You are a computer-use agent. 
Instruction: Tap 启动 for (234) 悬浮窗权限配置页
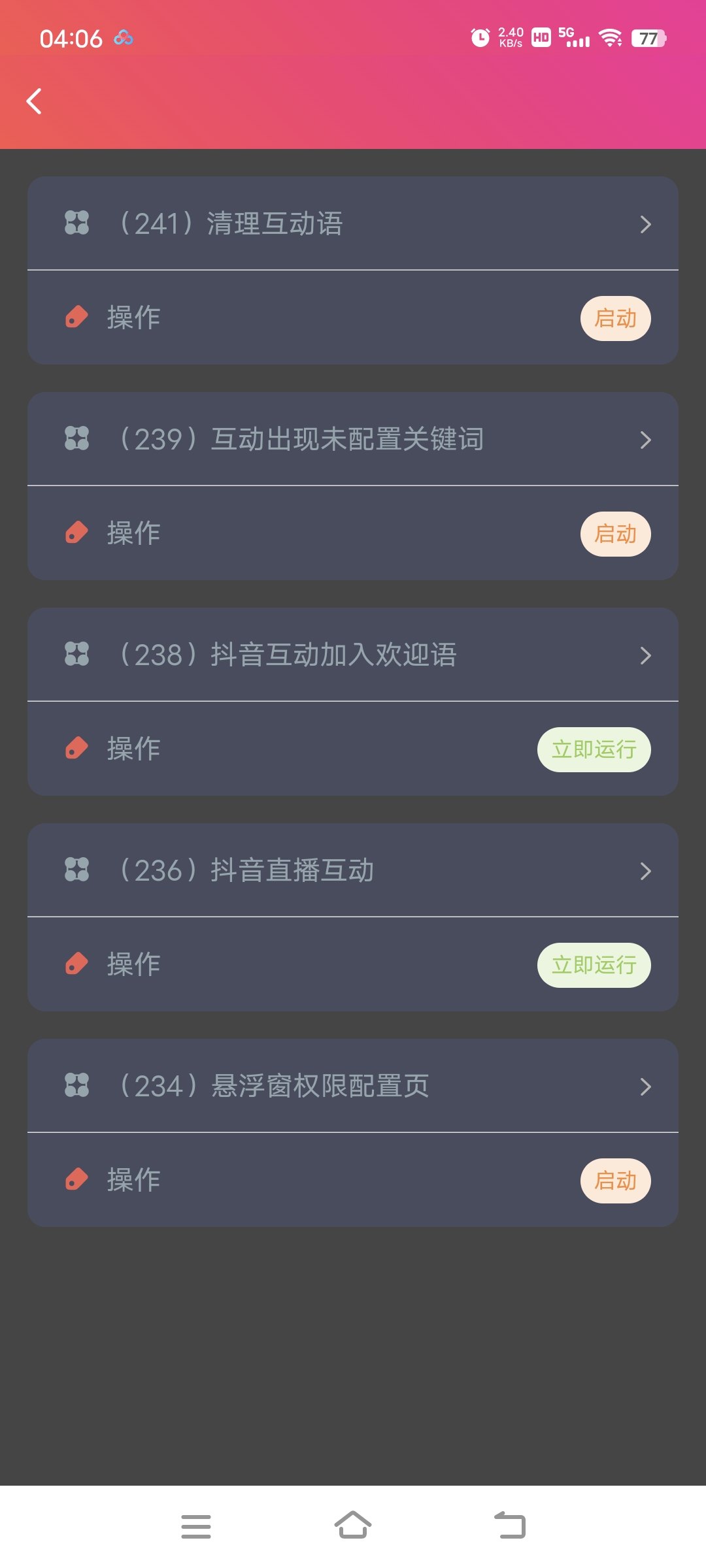coord(615,1181)
